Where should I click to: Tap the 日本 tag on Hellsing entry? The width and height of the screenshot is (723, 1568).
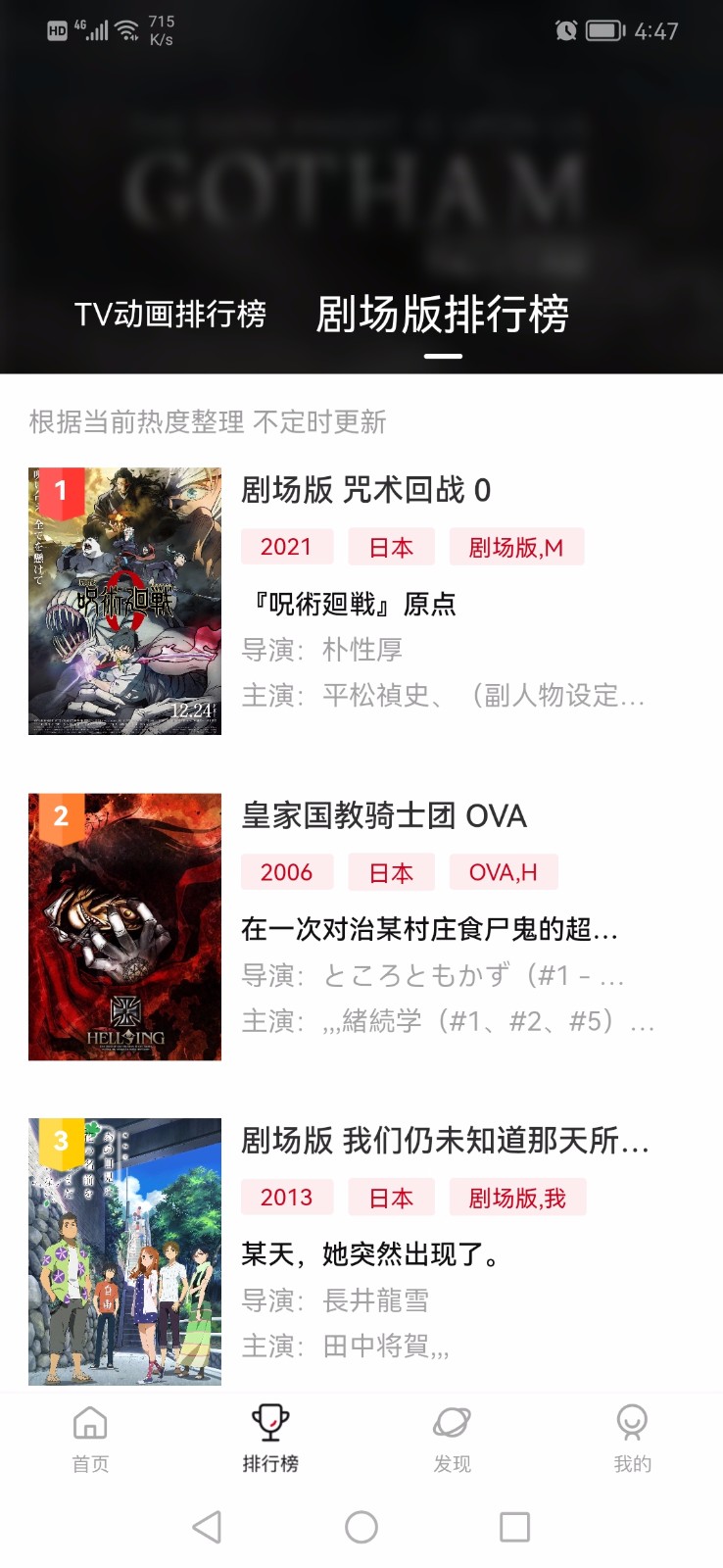pos(390,871)
